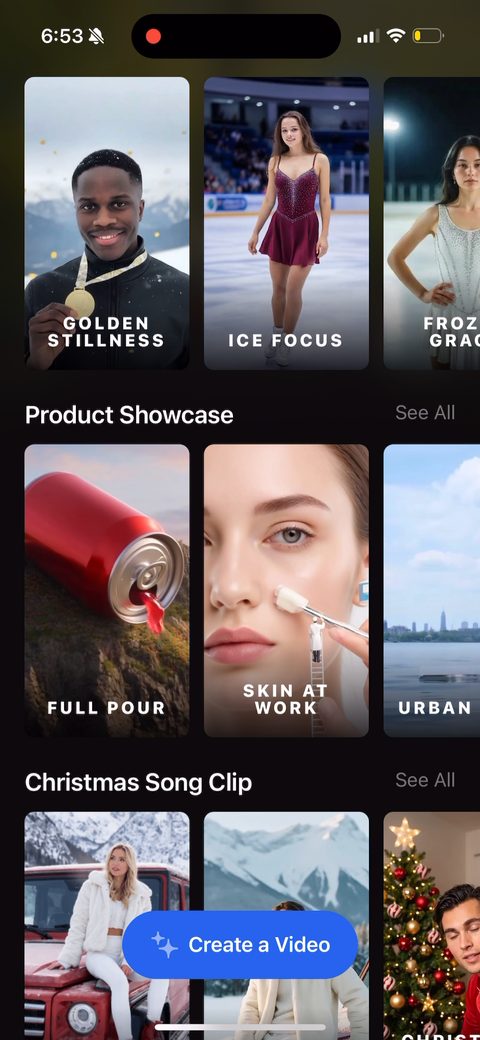Open the Full Pour product template
This screenshot has height=1040, width=480.
[x=107, y=590]
